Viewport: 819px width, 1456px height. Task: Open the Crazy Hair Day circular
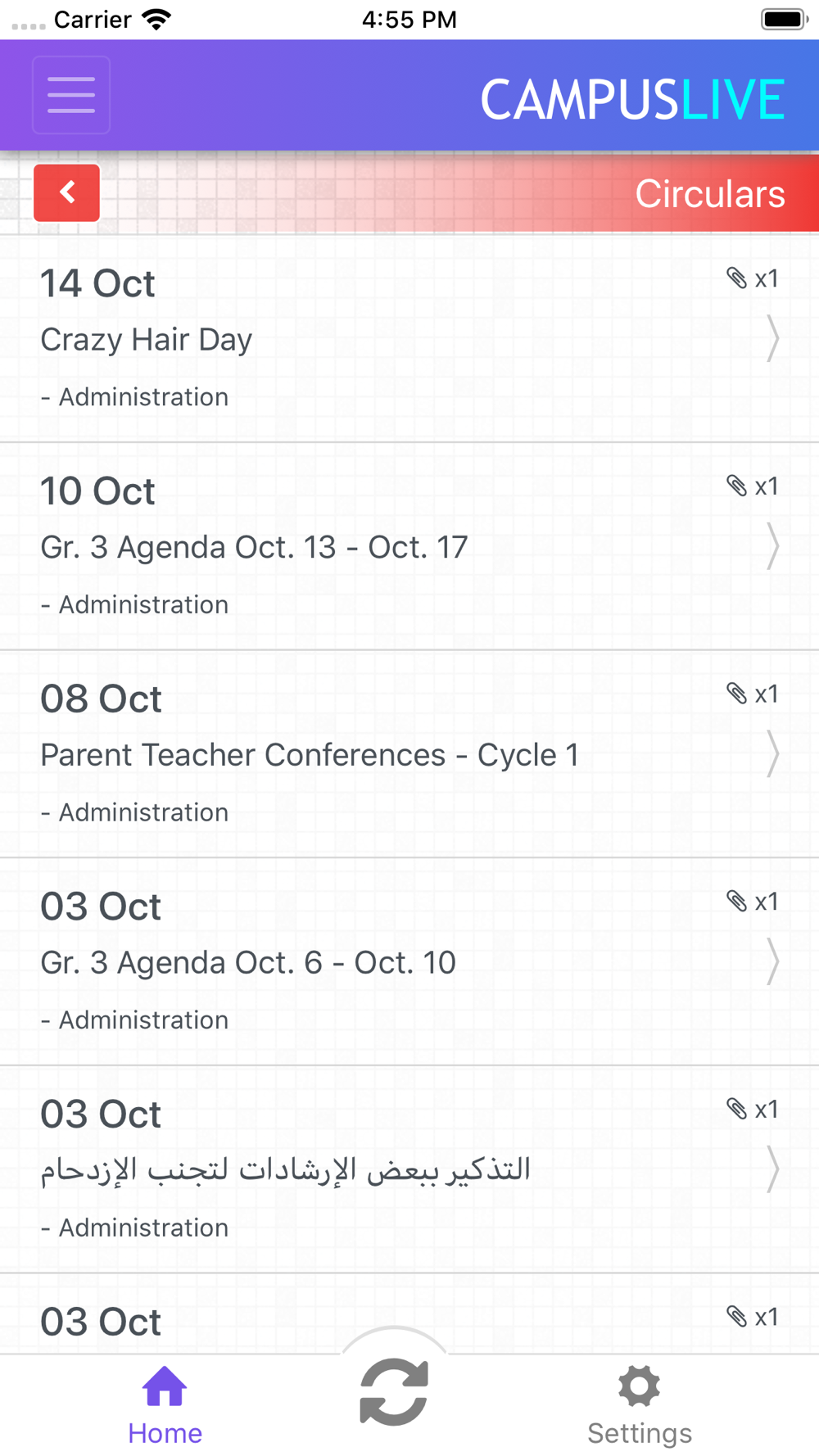pos(409,339)
